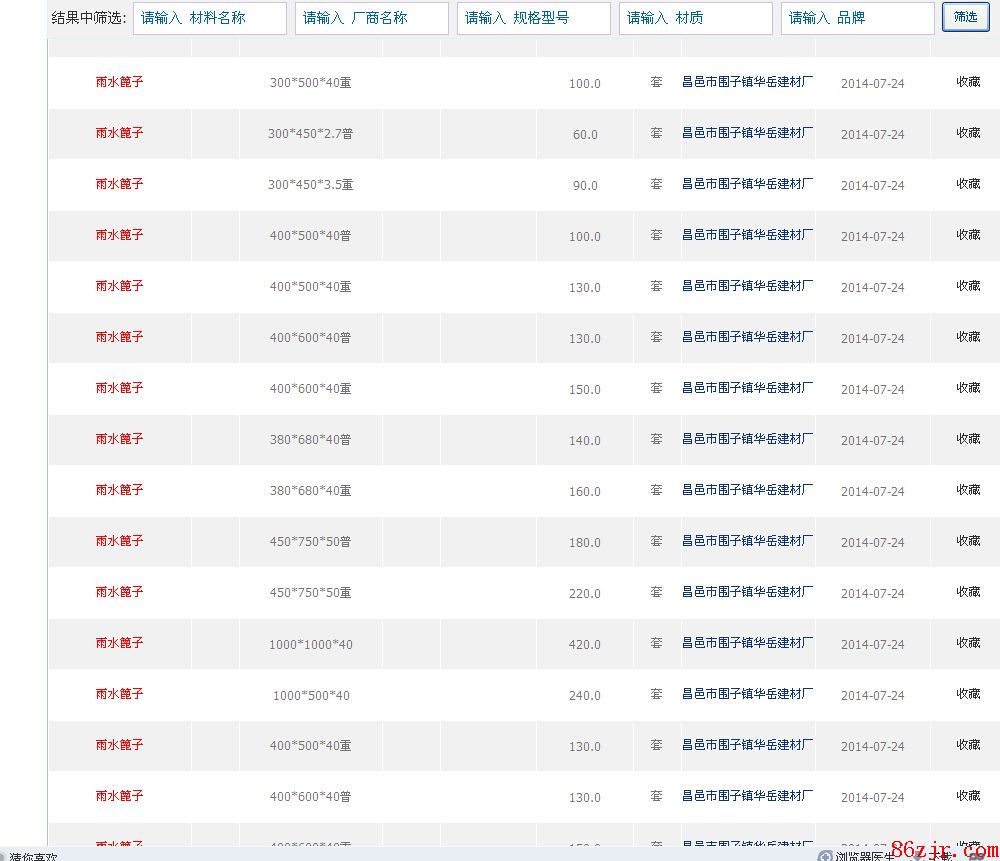Image resolution: width=1000 pixels, height=861 pixels.
Task: Open vendor 昌邑市围子镇华岳建材厂 in the 450*750*50普 row
Action: [747, 541]
